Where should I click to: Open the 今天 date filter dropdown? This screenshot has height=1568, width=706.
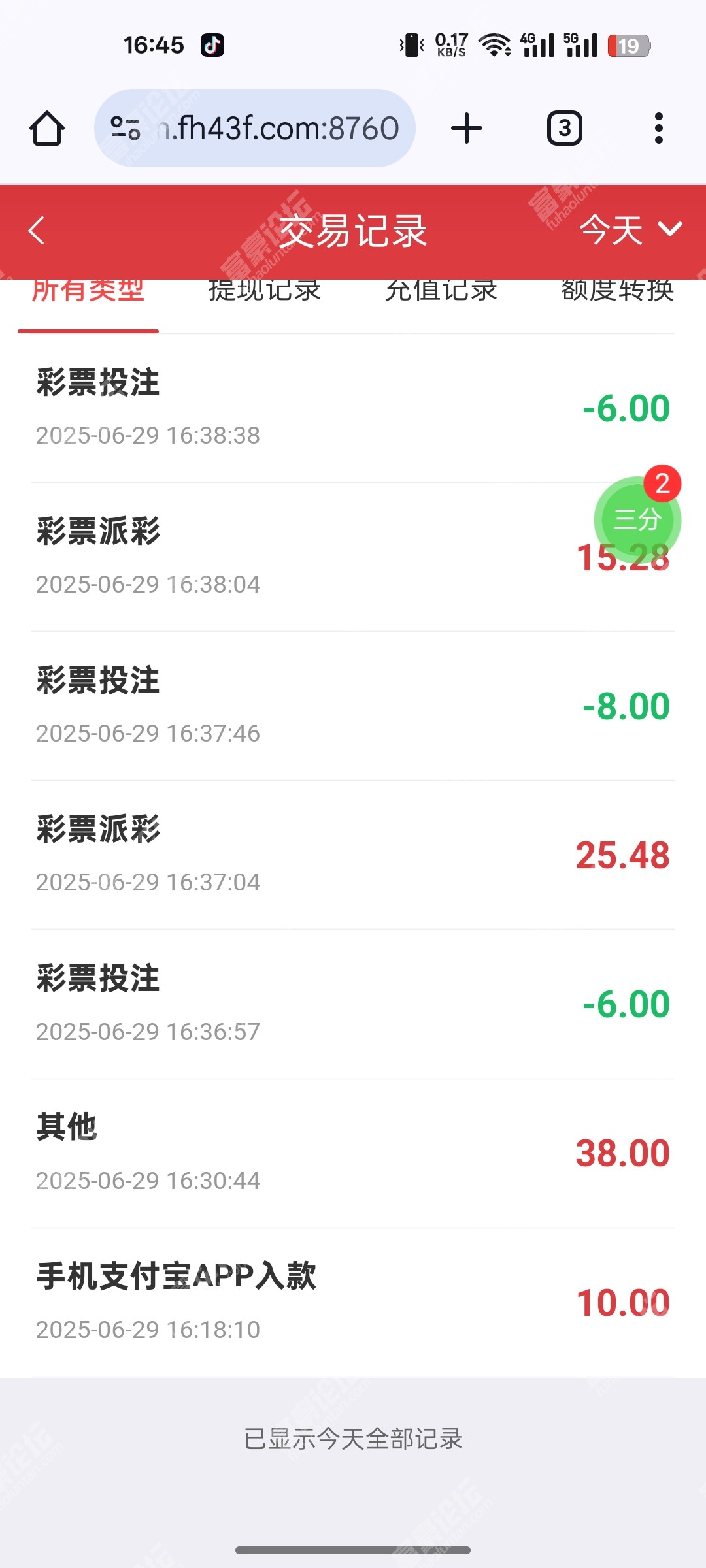pos(631,230)
